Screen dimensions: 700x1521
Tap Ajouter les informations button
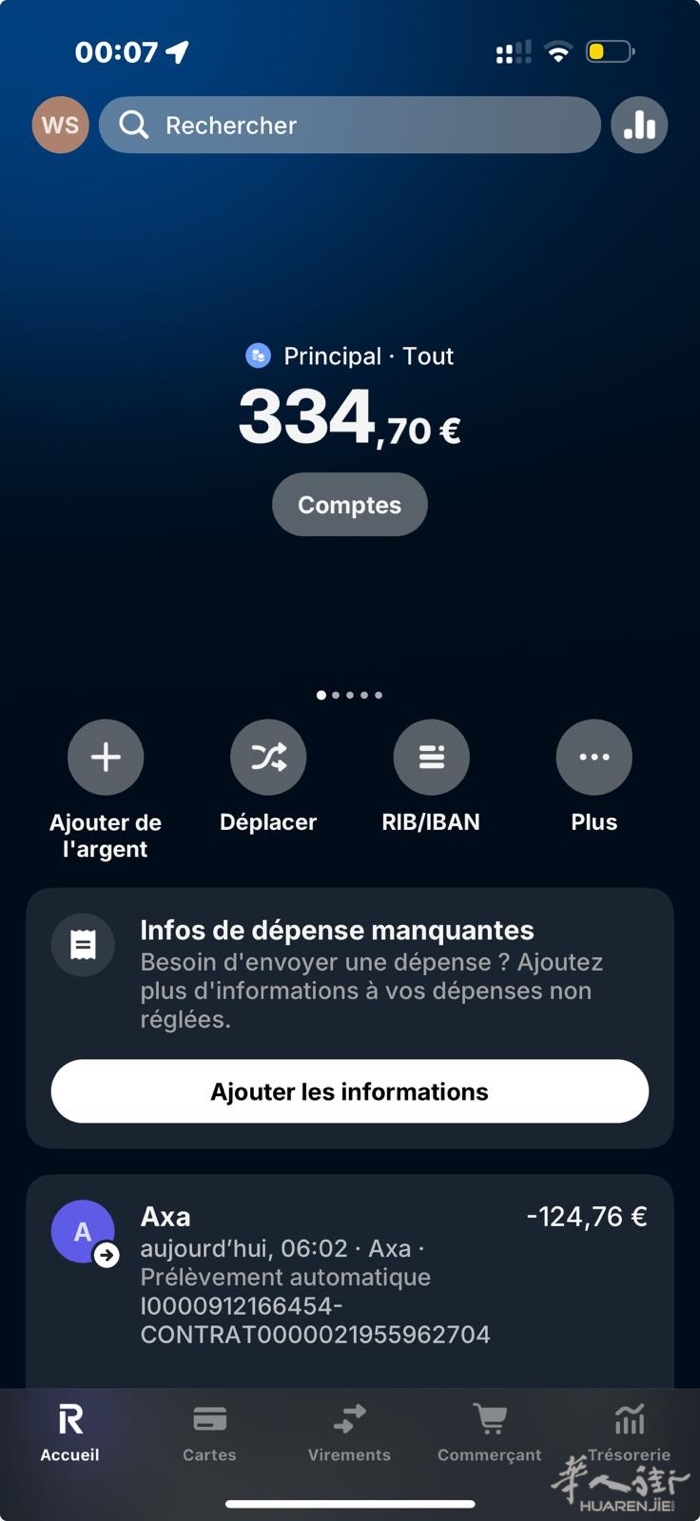[x=349, y=1091]
